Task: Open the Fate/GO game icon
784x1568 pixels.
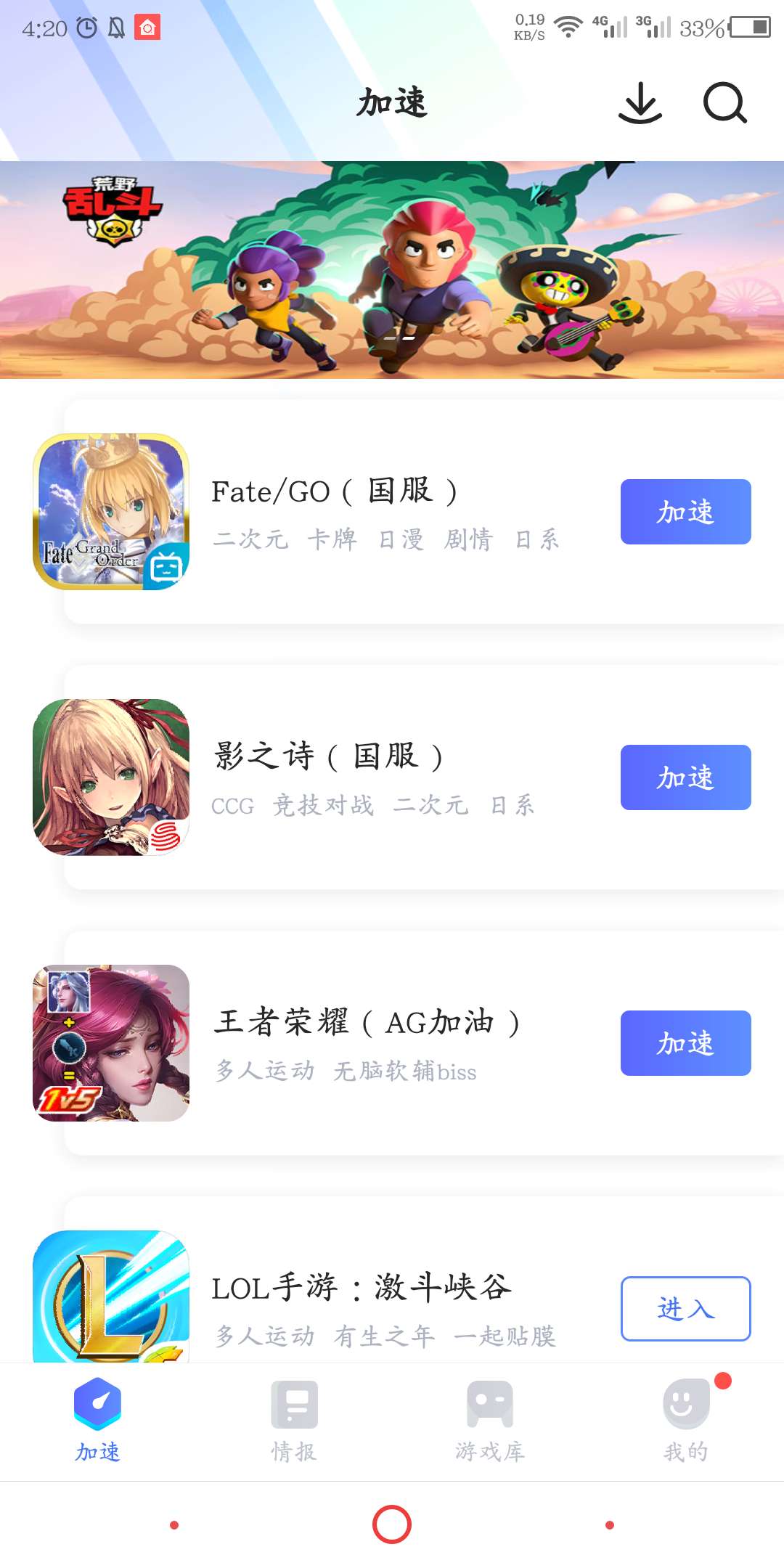Action: pos(111,512)
